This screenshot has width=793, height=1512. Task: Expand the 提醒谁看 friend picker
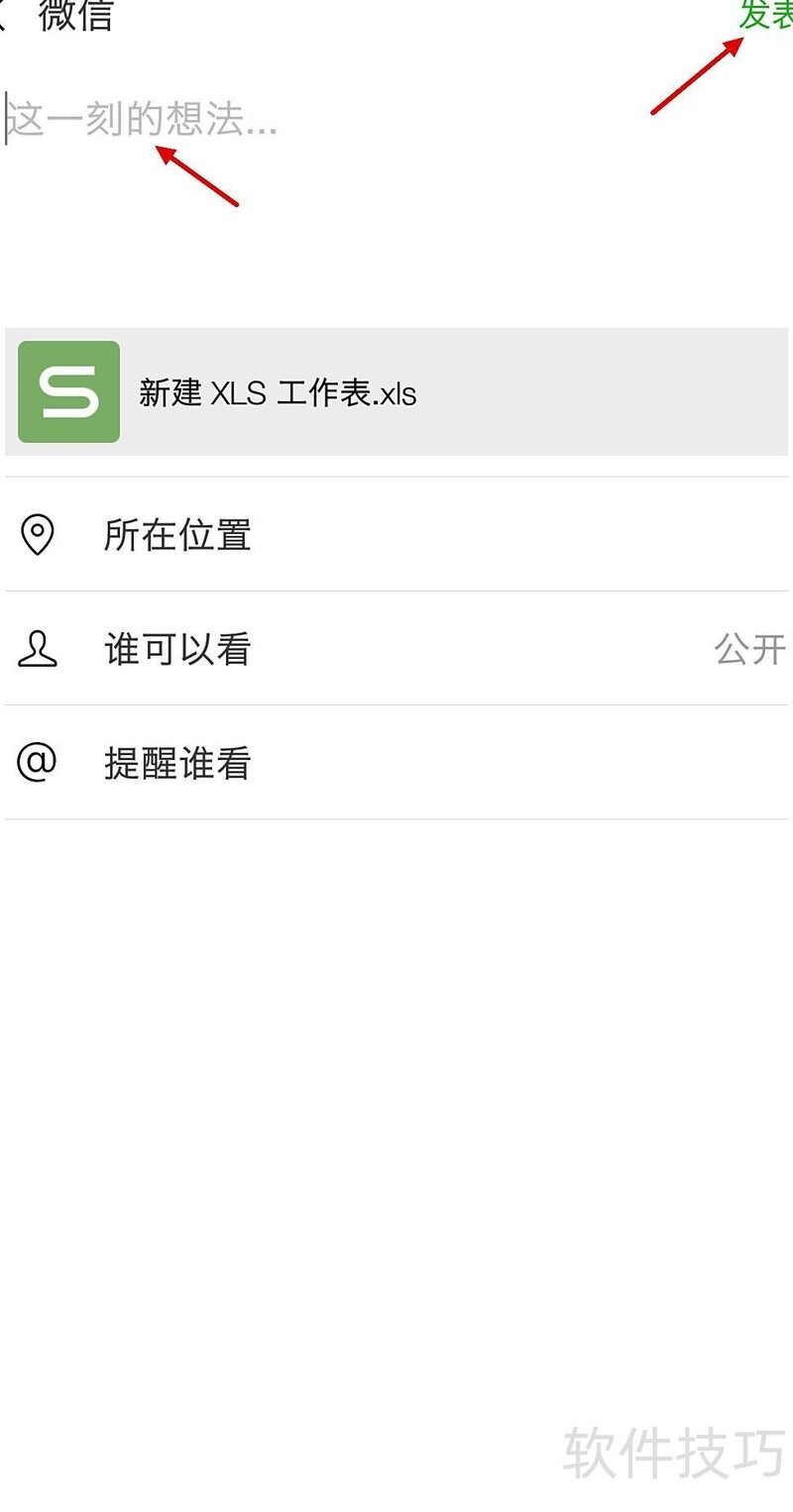click(176, 763)
